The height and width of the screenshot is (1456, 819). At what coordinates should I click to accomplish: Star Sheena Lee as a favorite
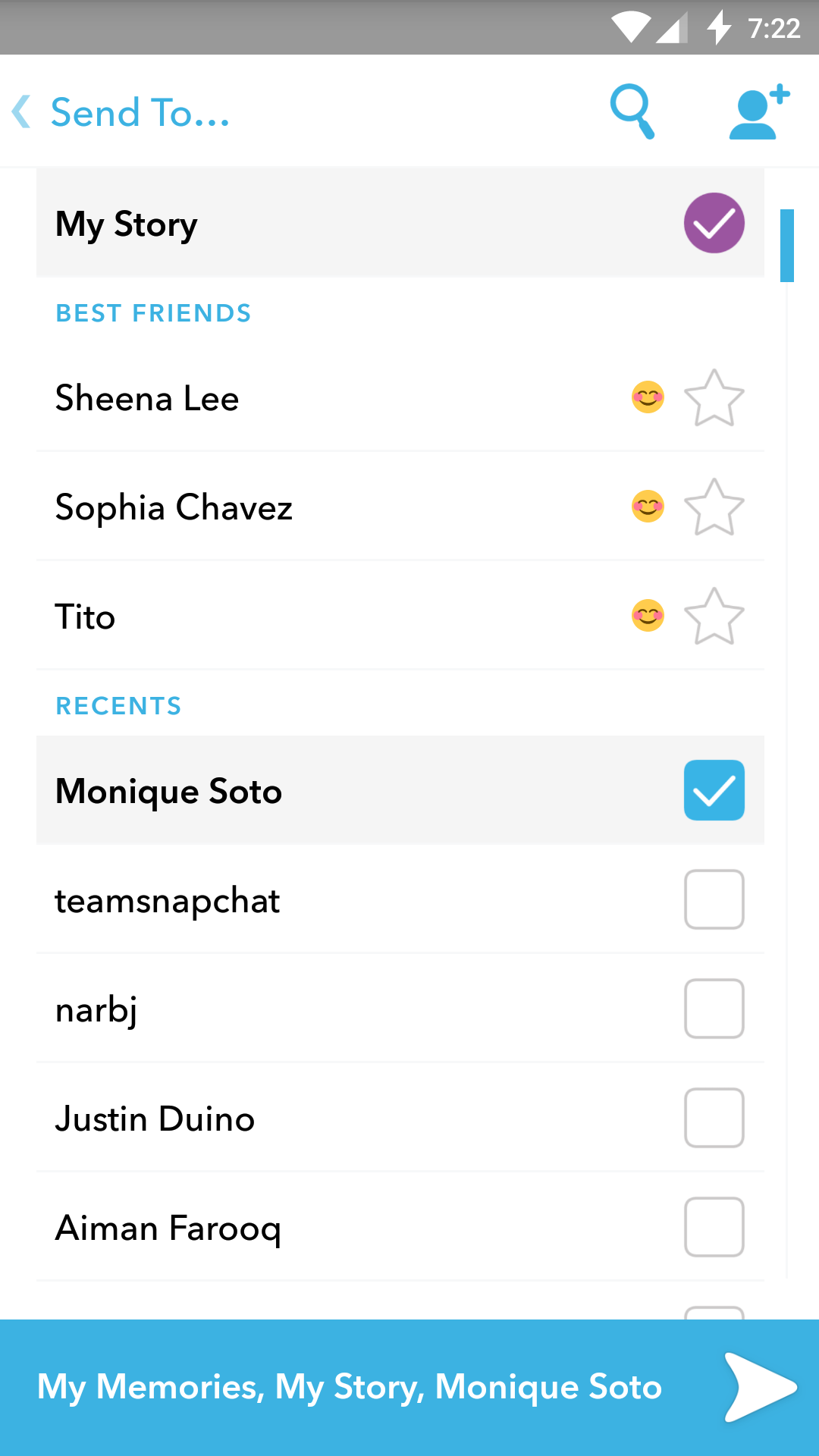coord(714,397)
